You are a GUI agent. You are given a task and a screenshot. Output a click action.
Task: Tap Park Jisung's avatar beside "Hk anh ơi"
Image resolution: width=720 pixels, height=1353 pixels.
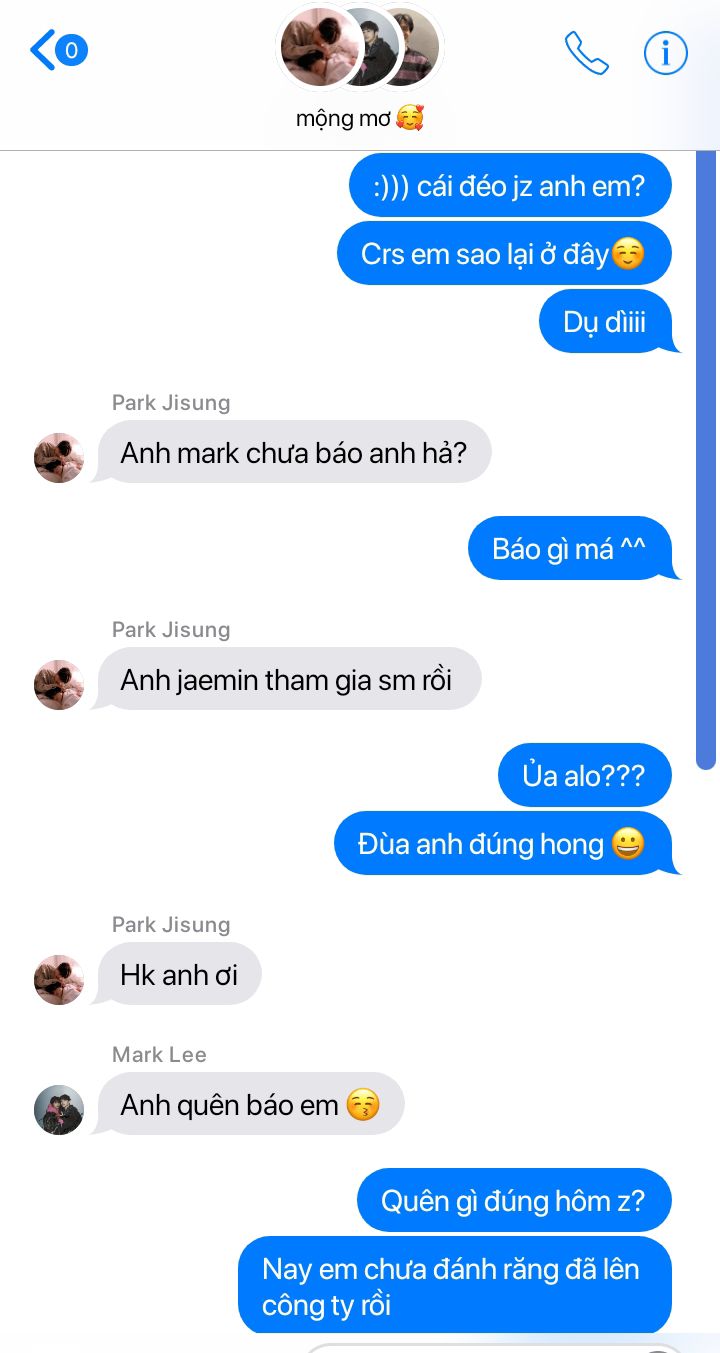pos(59,980)
